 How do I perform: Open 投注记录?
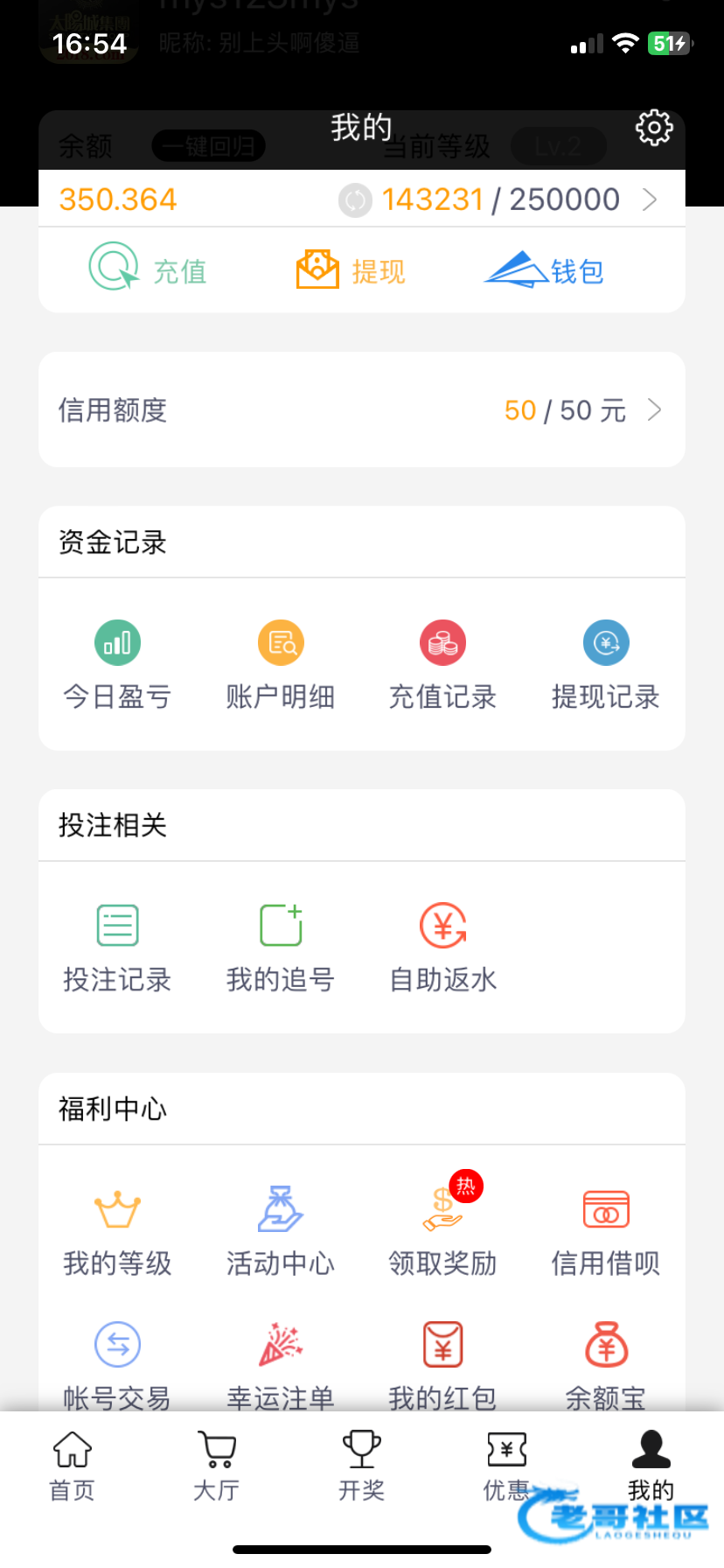[x=117, y=947]
